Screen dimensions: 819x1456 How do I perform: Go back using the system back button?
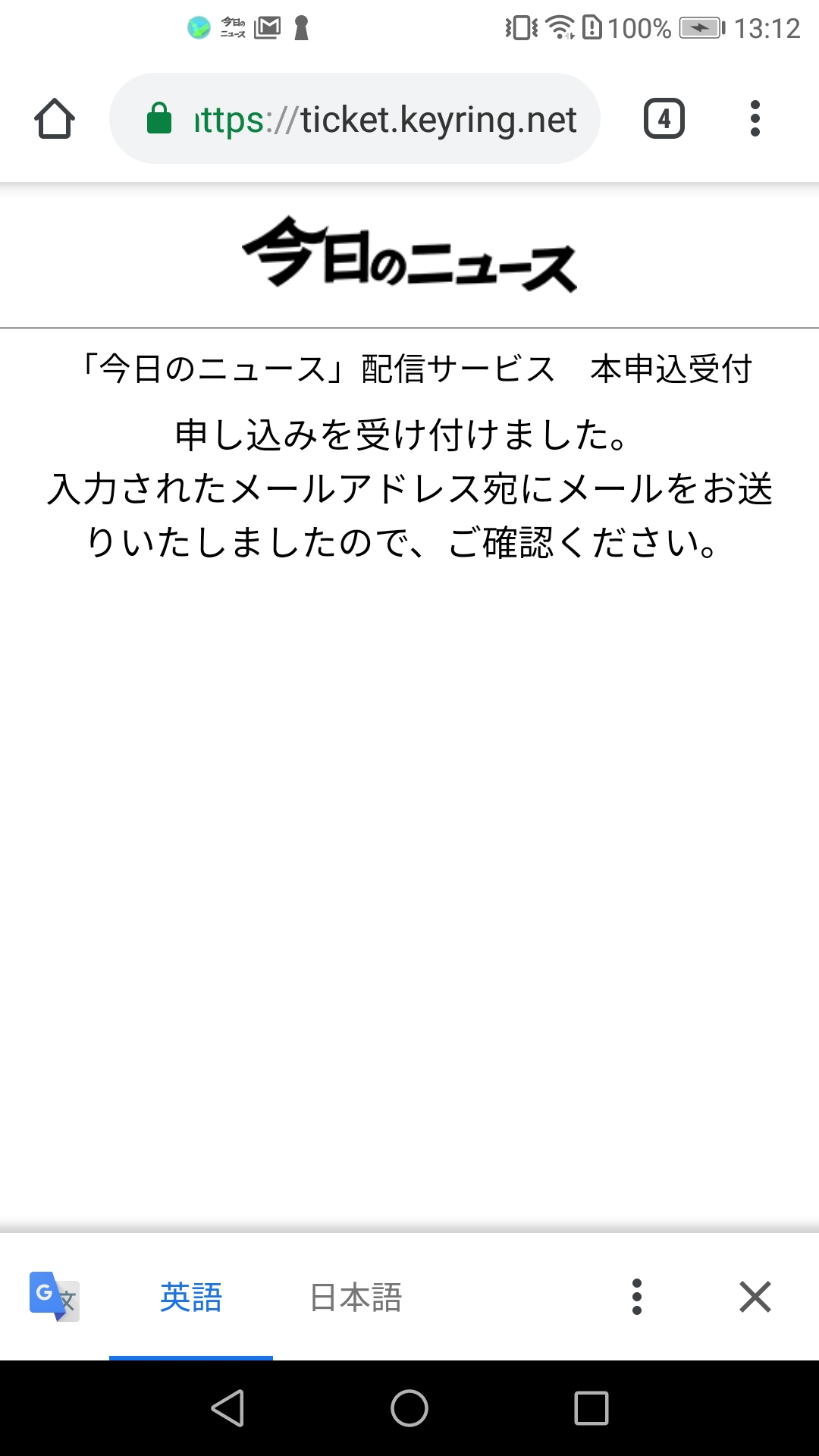click(x=227, y=1408)
